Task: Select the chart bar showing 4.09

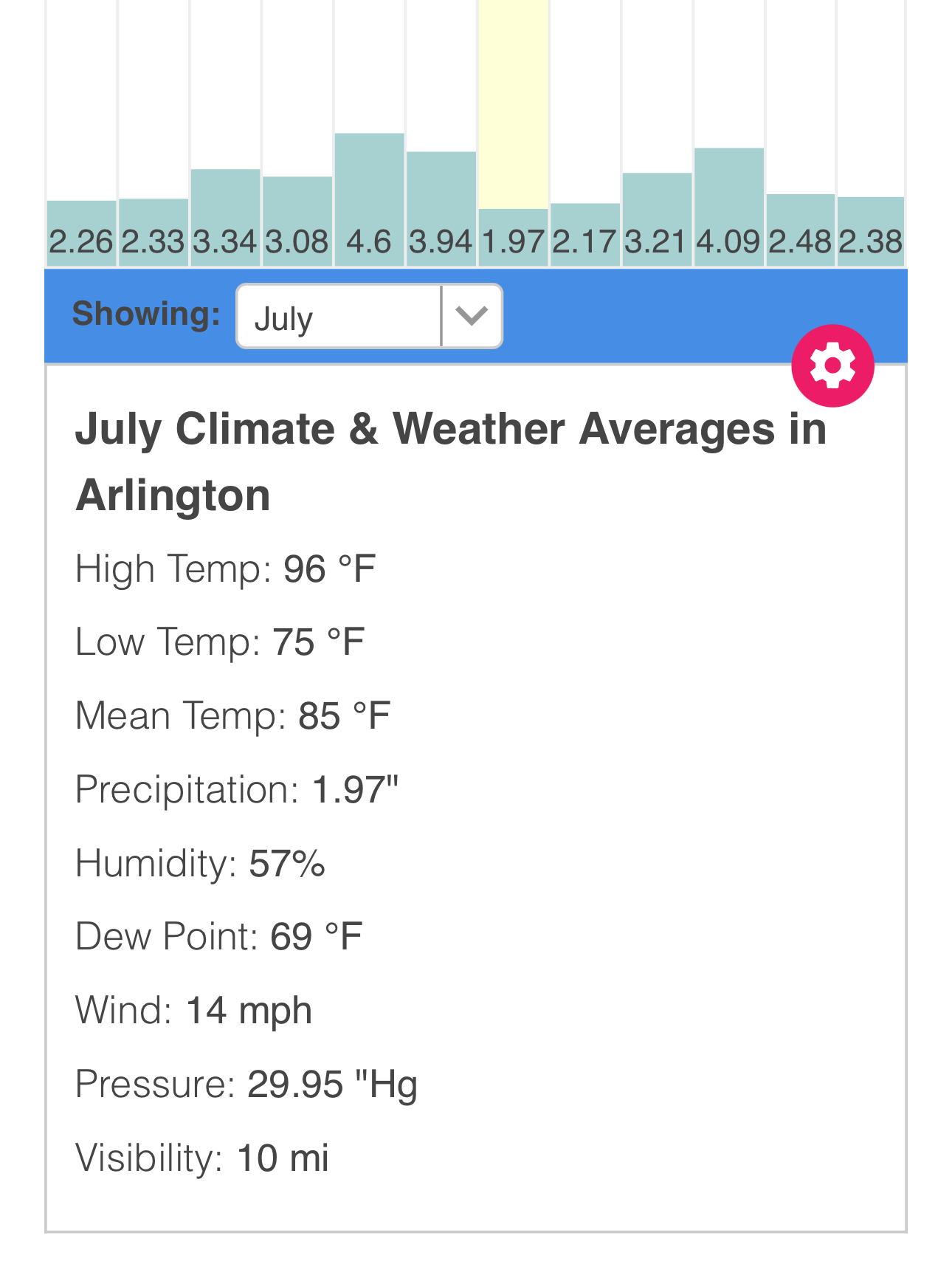Action: click(x=729, y=207)
